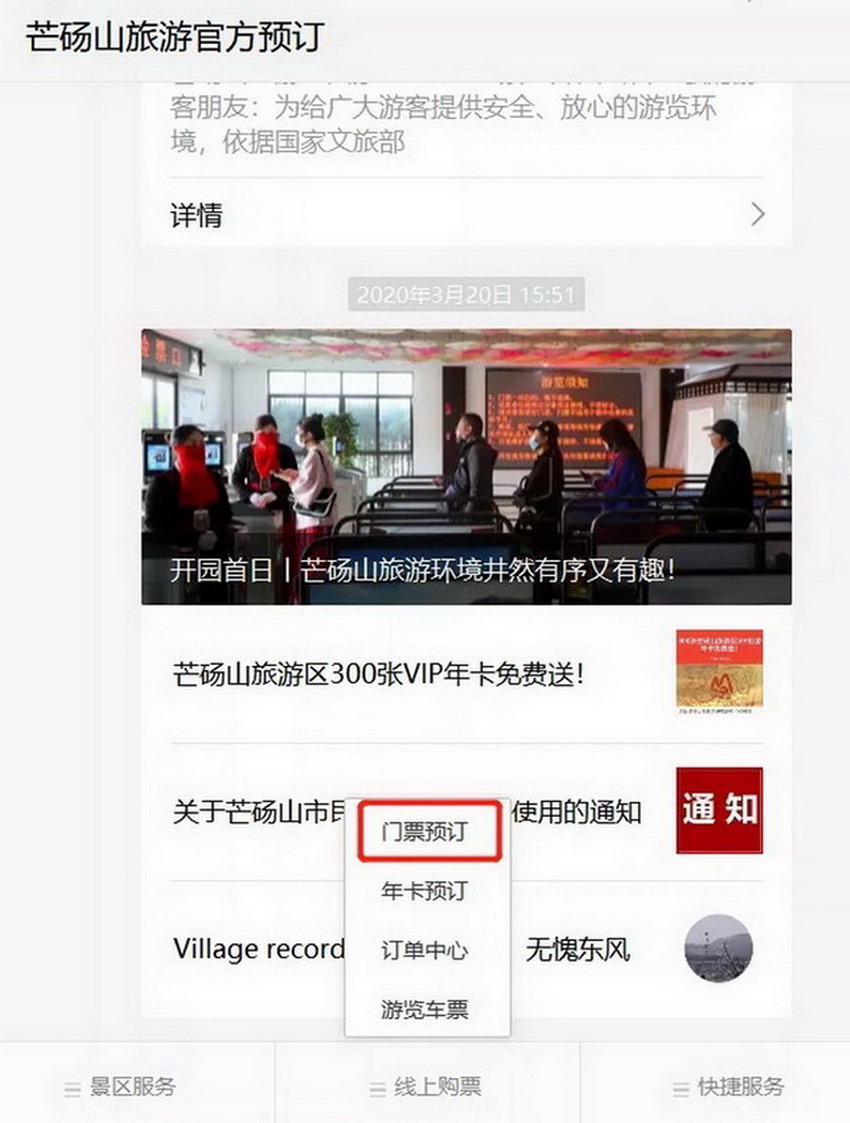Image resolution: width=850 pixels, height=1123 pixels.
Task: Open 详情 for the visitor notice
Action: [x=466, y=215]
